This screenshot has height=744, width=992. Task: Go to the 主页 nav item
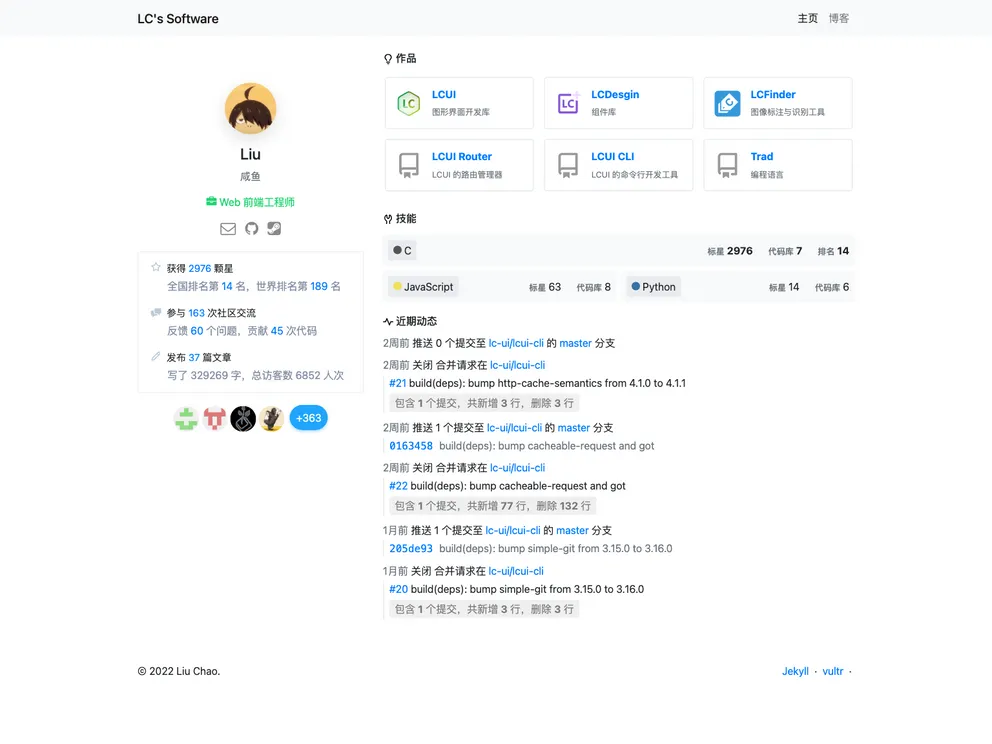pyautogui.click(x=807, y=18)
